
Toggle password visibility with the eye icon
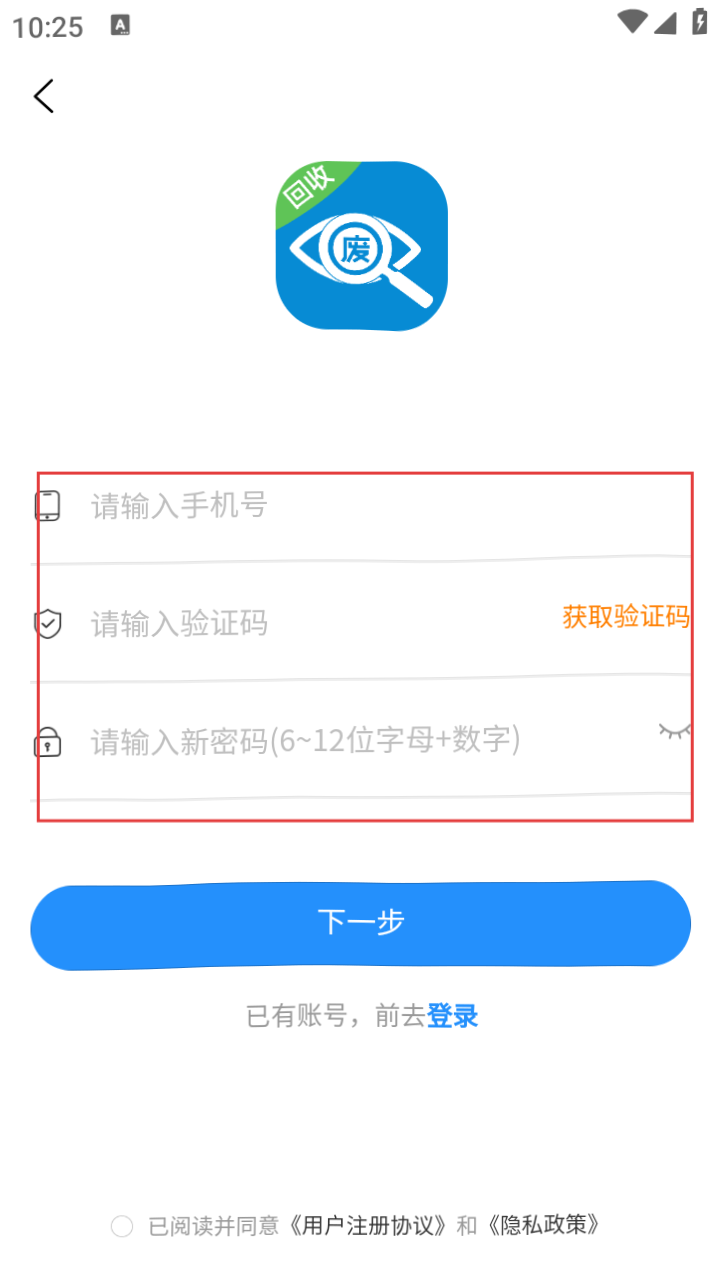(675, 731)
